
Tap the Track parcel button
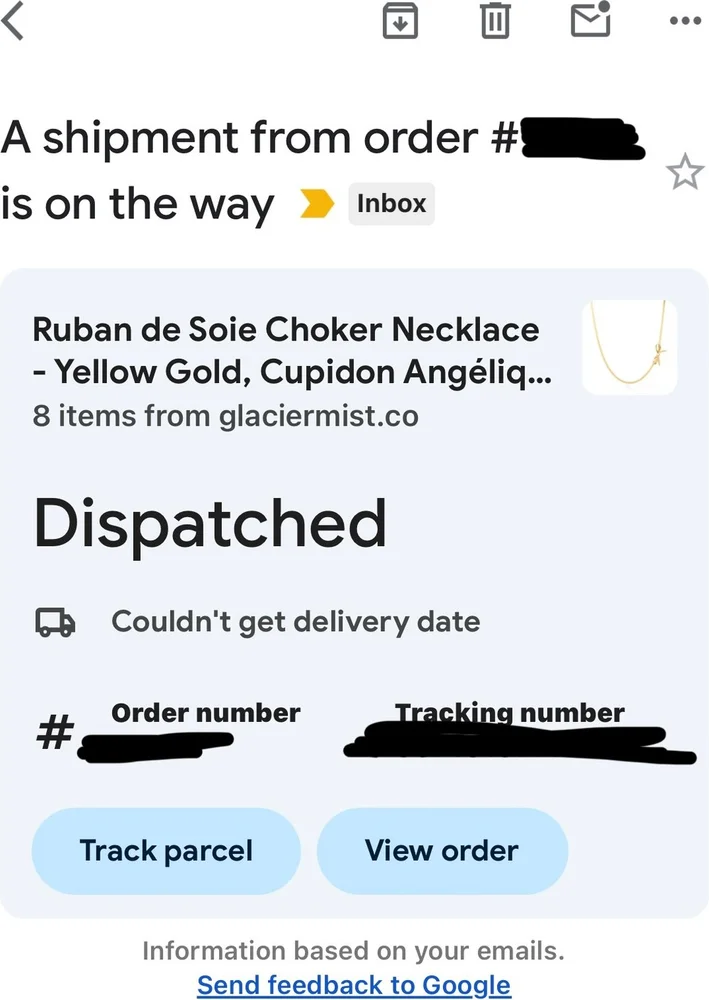[166, 851]
